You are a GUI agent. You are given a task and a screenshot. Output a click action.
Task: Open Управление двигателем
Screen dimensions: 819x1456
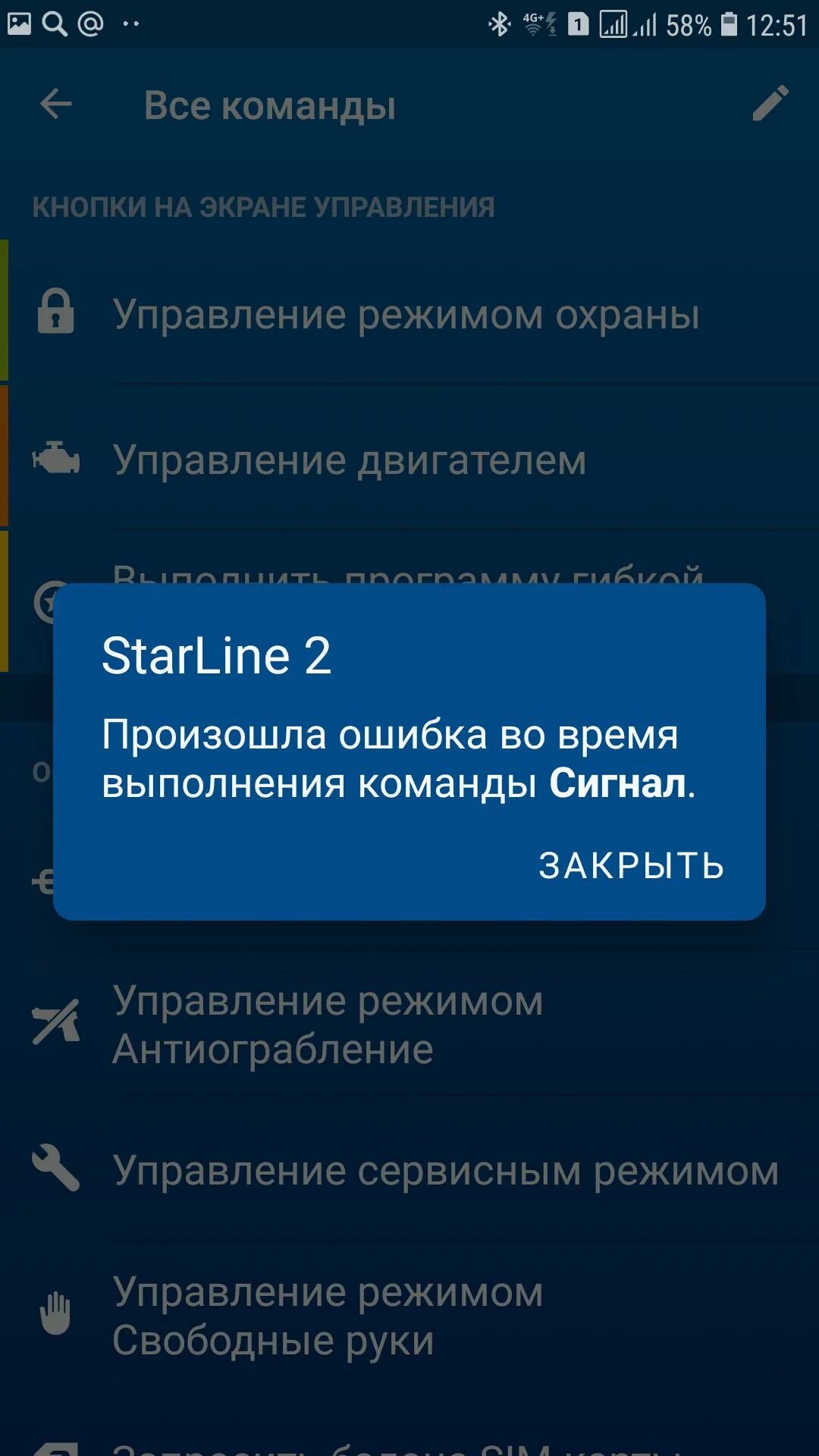tap(409, 458)
